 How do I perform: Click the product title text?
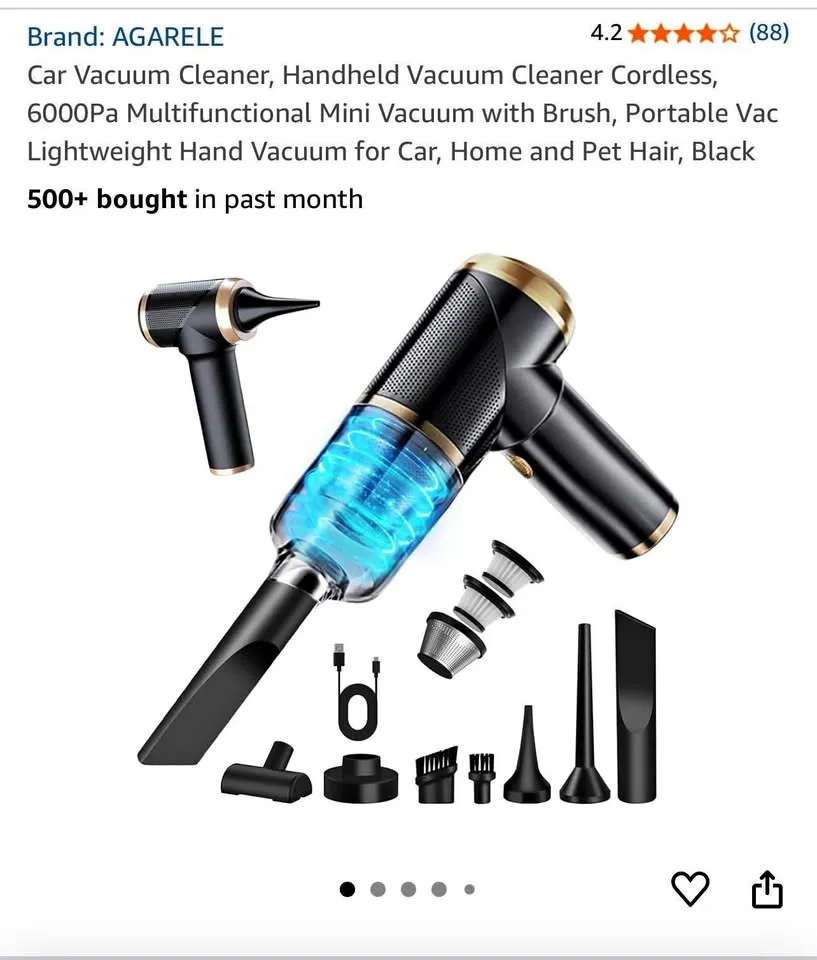(x=400, y=113)
